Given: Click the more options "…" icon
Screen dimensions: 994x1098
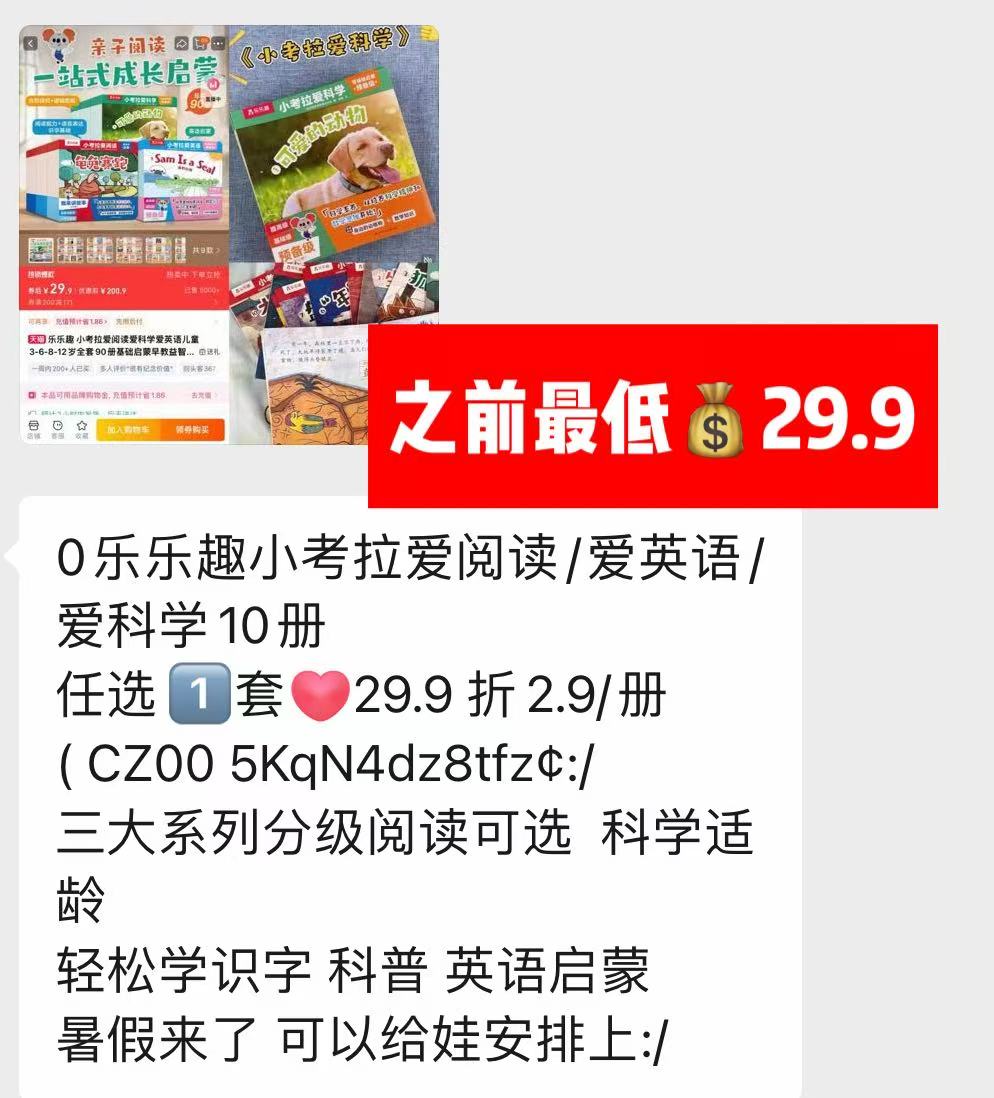Looking at the screenshot, I should [218, 43].
